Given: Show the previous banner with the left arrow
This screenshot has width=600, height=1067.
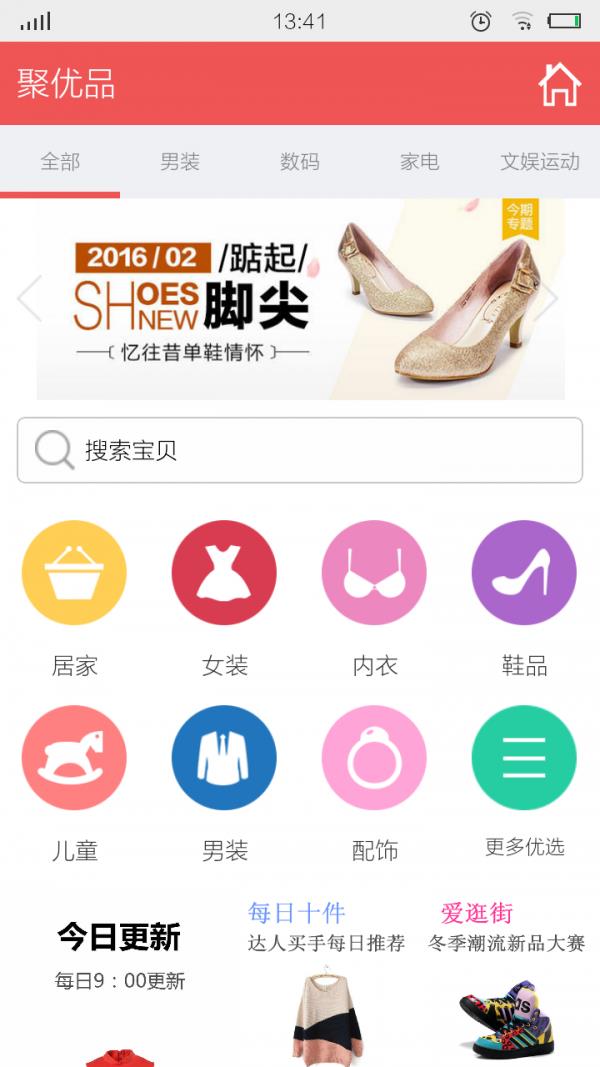Looking at the screenshot, I should [x=29, y=298].
